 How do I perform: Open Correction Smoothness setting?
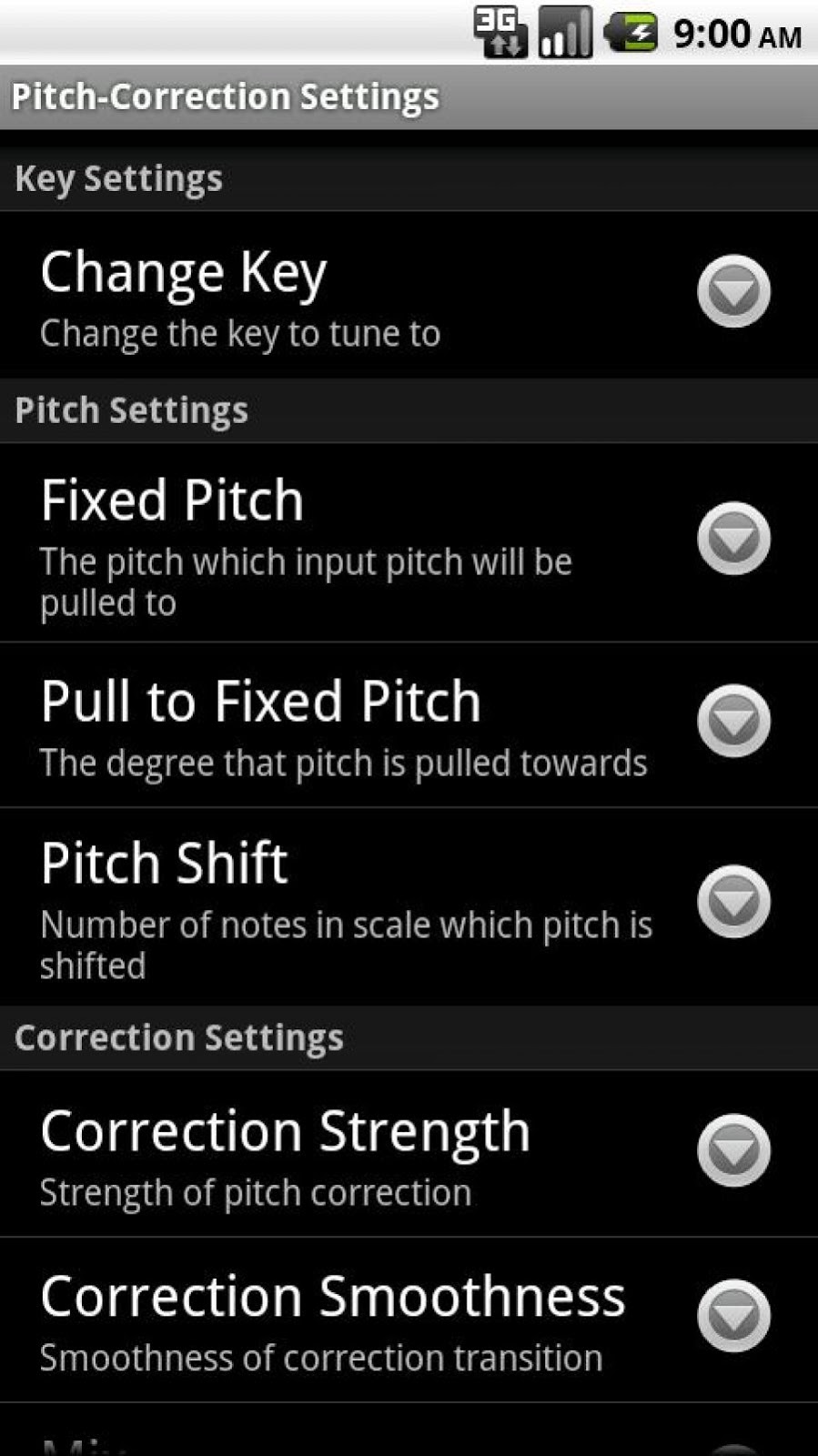coord(409,1319)
